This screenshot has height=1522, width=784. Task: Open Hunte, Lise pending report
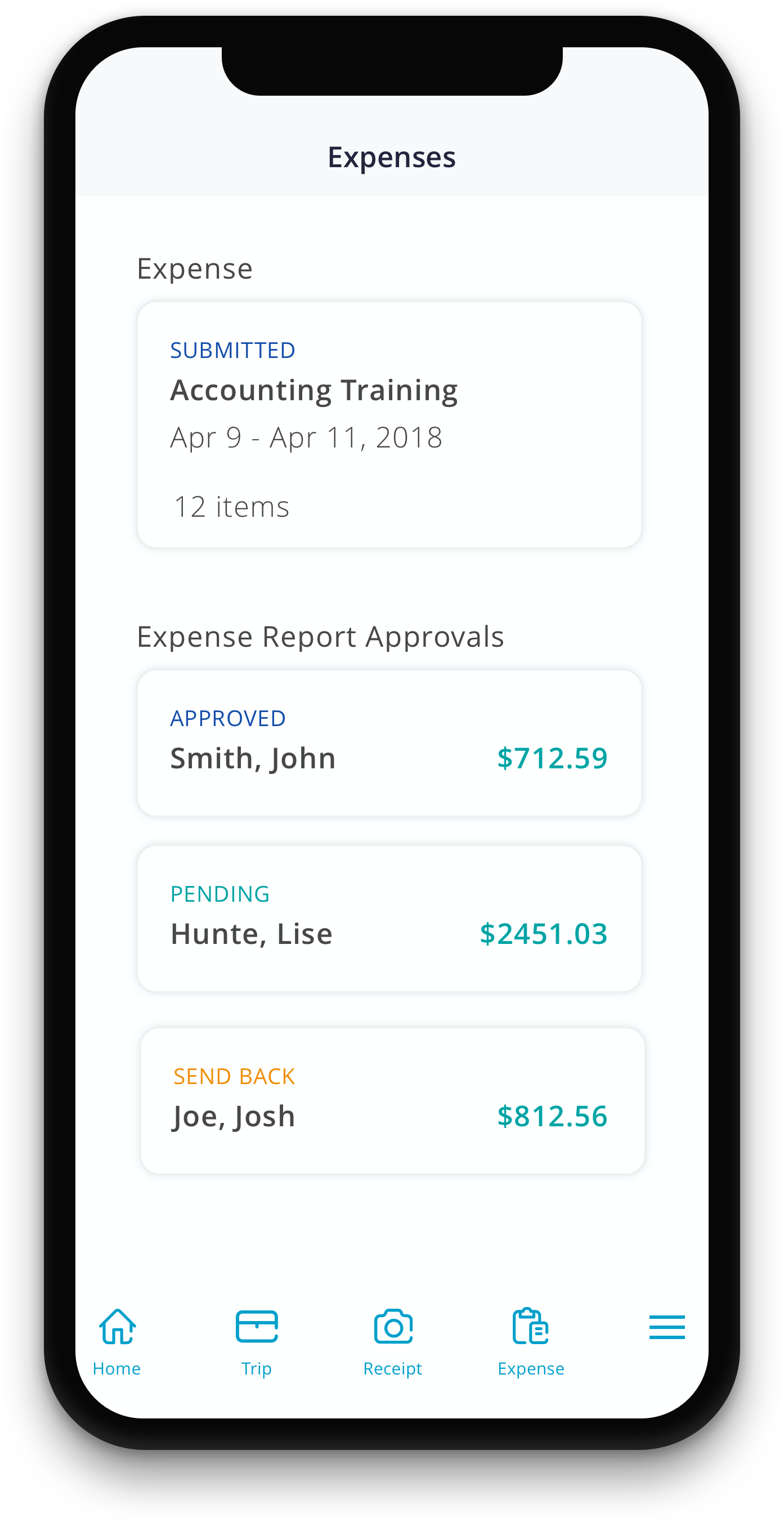[x=389, y=918]
